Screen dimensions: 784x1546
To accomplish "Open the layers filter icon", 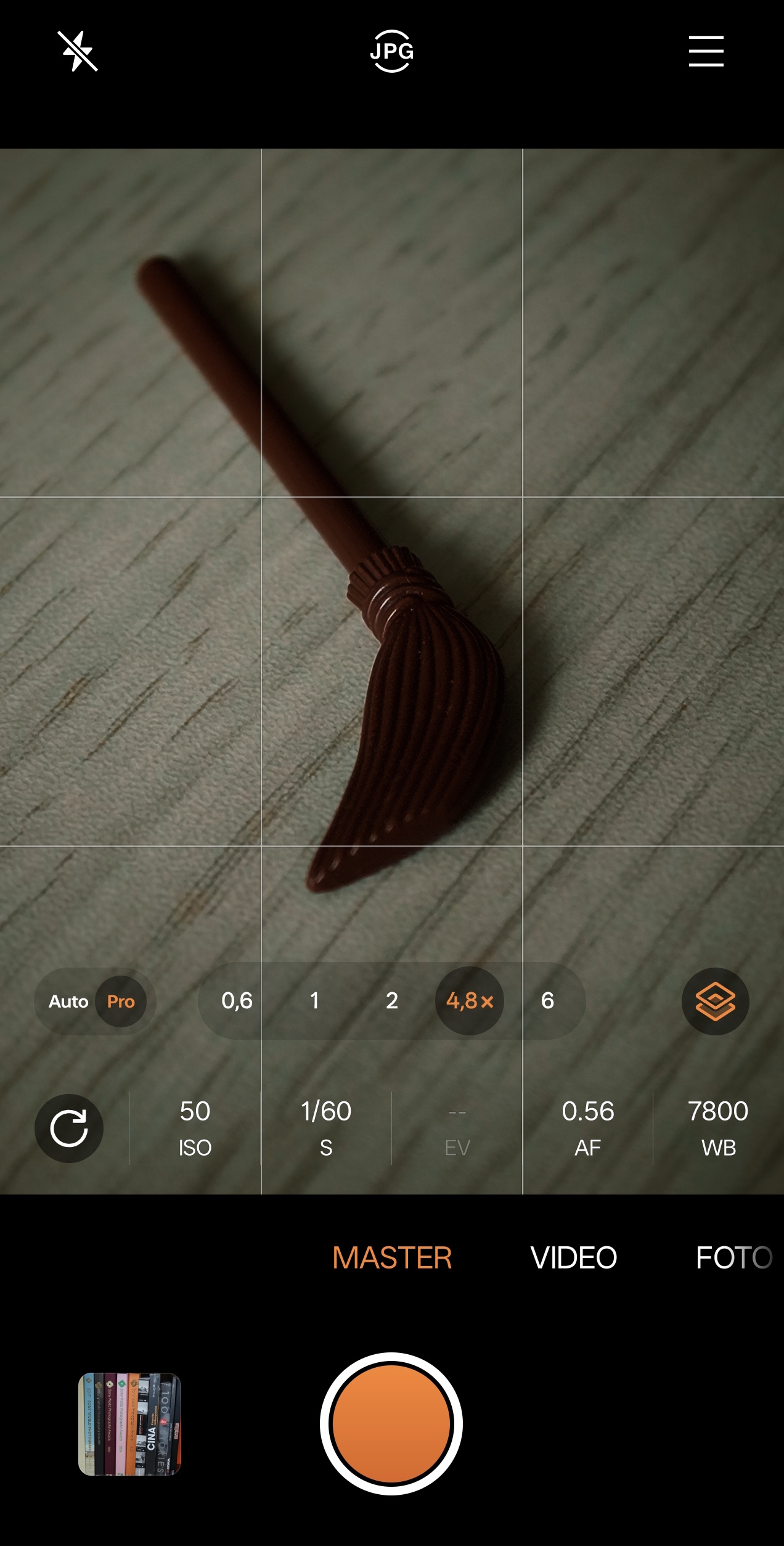I will pyautogui.click(x=715, y=1001).
